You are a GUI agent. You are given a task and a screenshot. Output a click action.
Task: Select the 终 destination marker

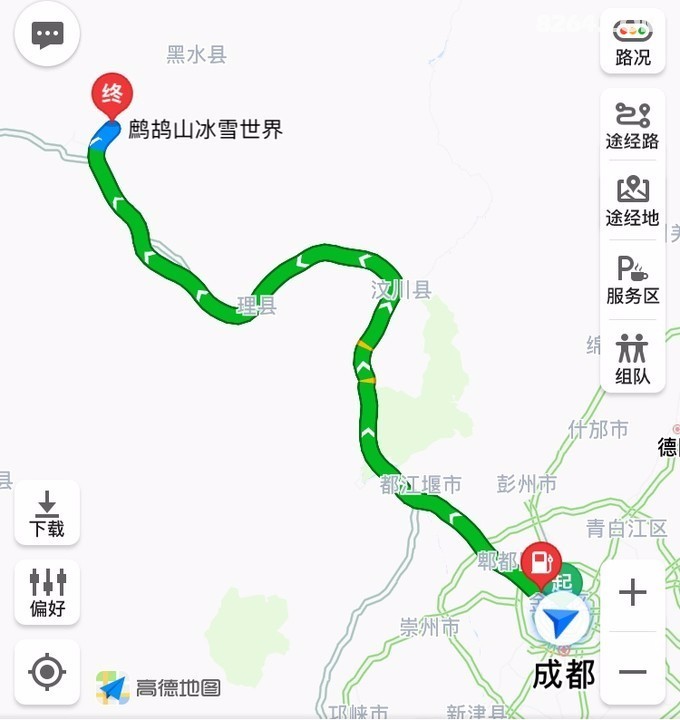pyautogui.click(x=112, y=97)
